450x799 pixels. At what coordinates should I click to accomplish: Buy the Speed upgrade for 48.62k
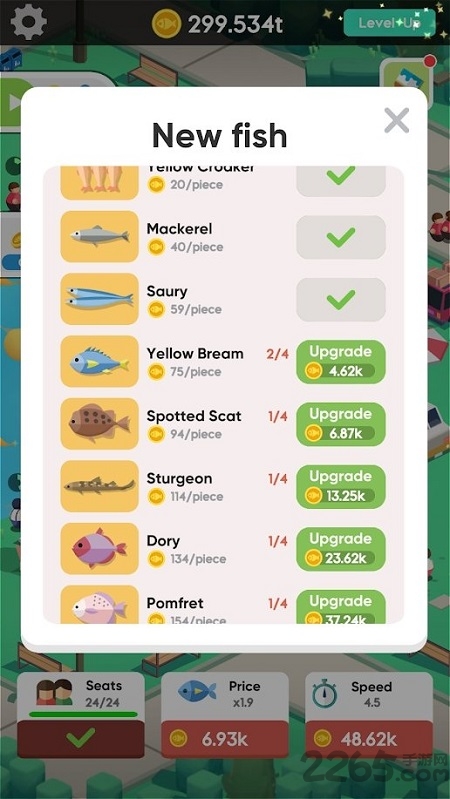(369, 739)
